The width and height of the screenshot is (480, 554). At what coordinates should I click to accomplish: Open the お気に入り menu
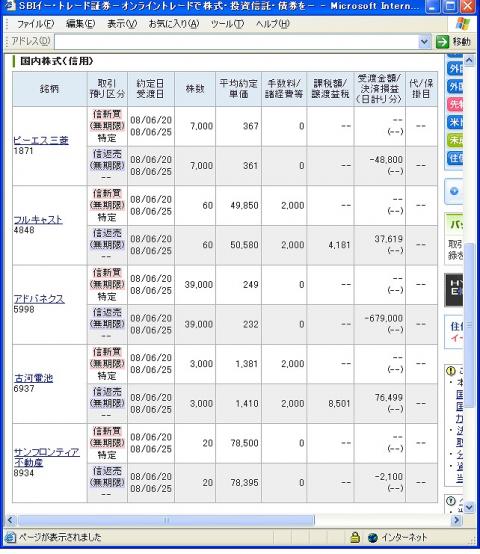click(x=174, y=24)
